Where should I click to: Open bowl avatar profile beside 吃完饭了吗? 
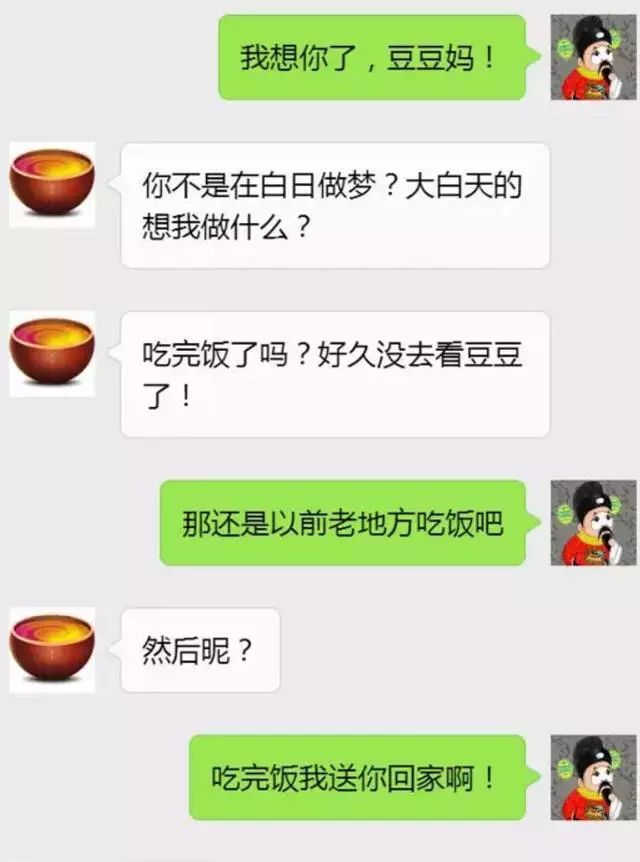[x=52, y=353]
